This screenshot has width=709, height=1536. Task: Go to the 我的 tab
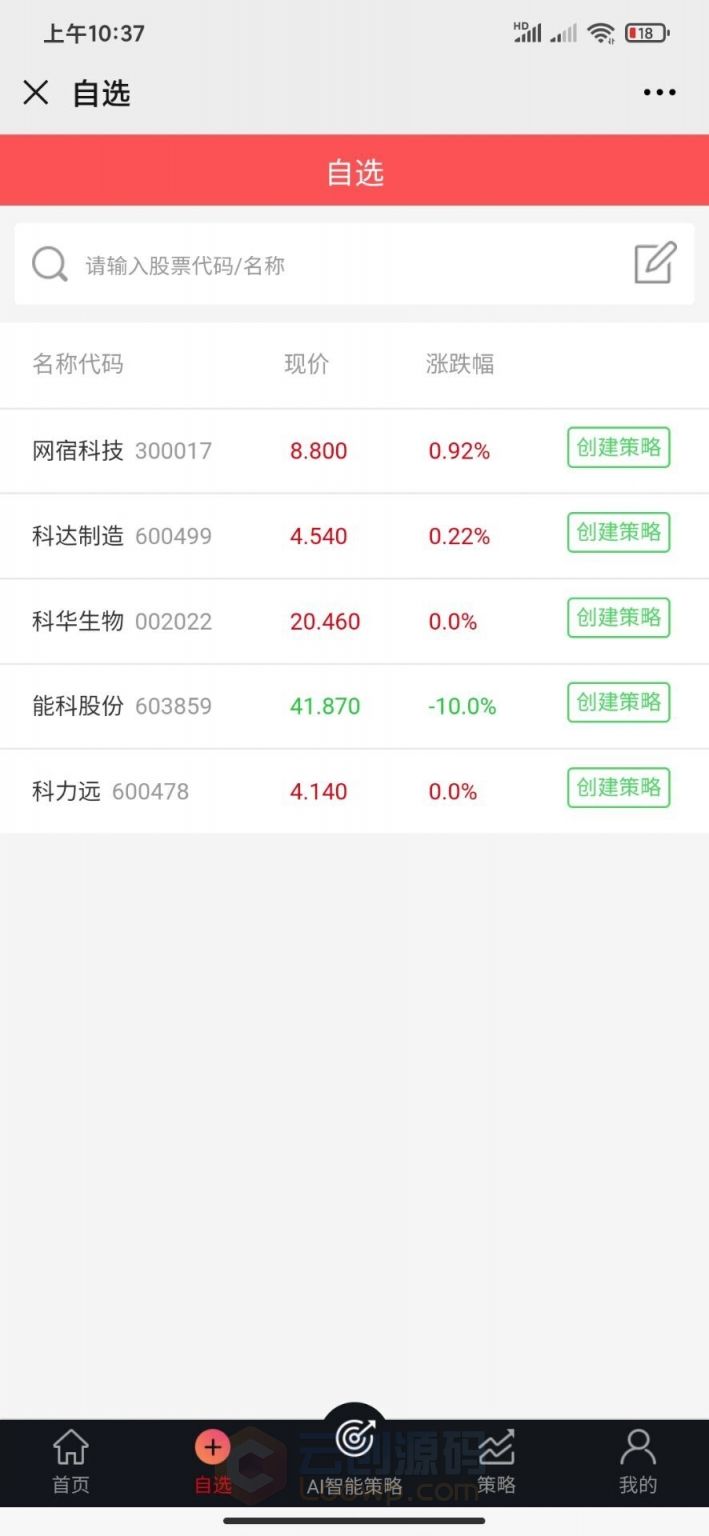[x=638, y=1462]
